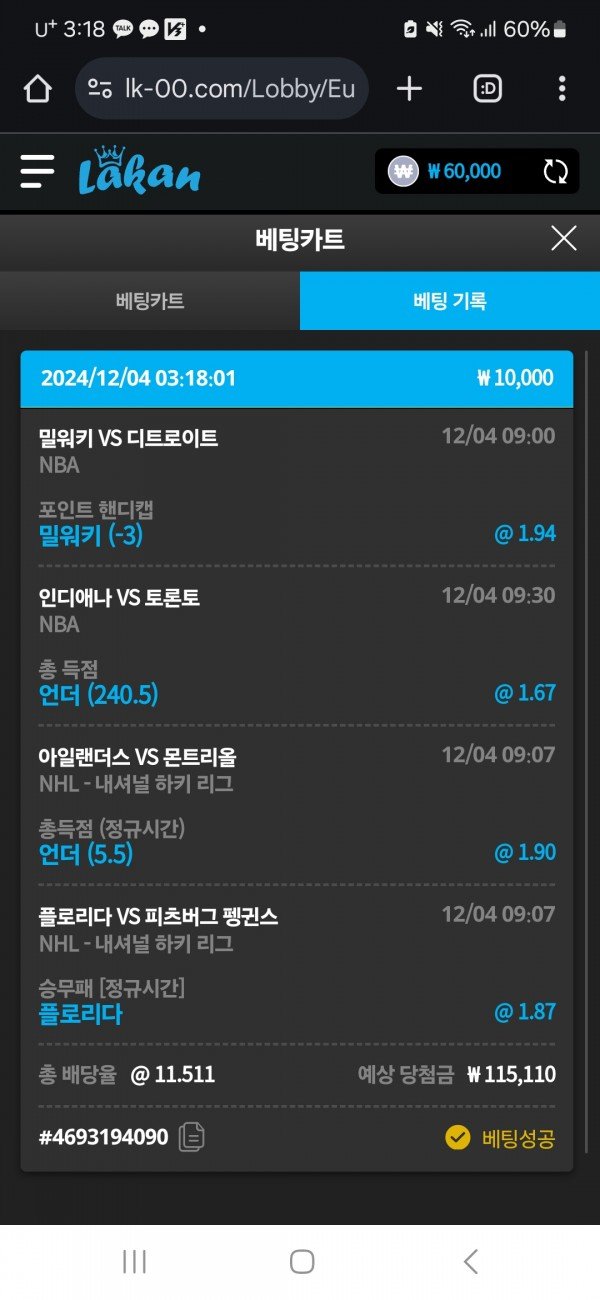The image size is (600, 1300).
Task: Open the browser tab switcher
Action: point(487,89)
